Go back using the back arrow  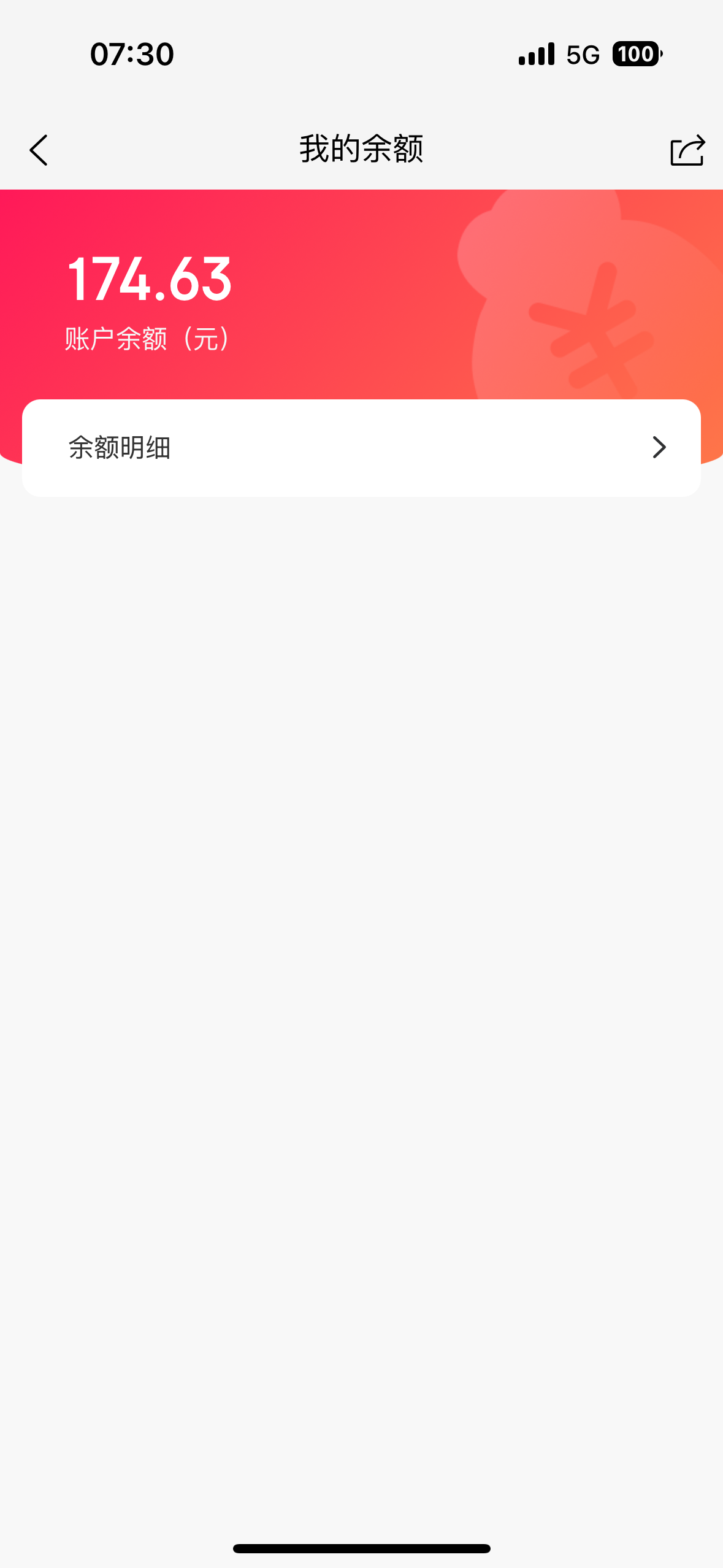pos(39,150)
